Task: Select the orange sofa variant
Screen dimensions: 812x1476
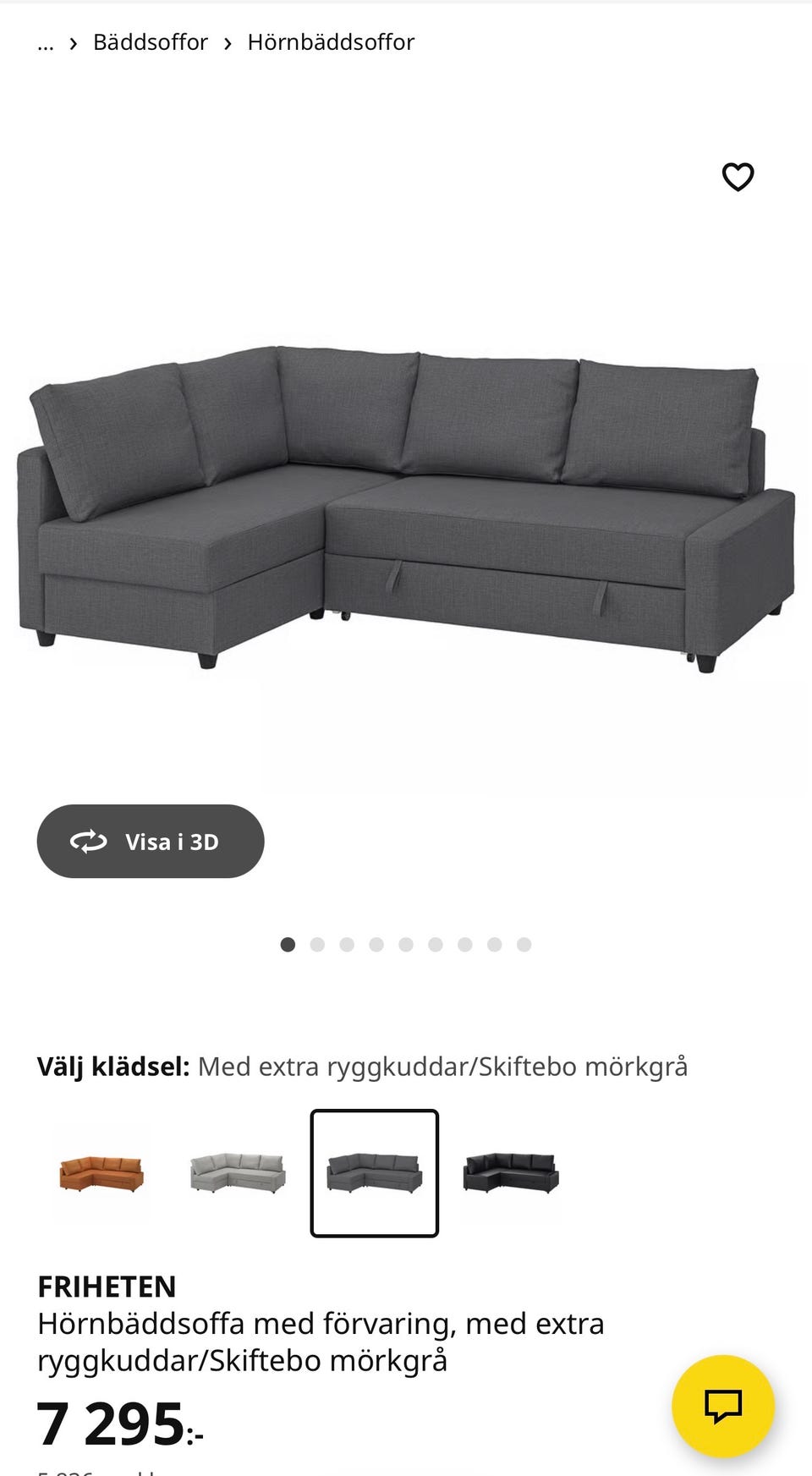Action: click(101, 1175)
